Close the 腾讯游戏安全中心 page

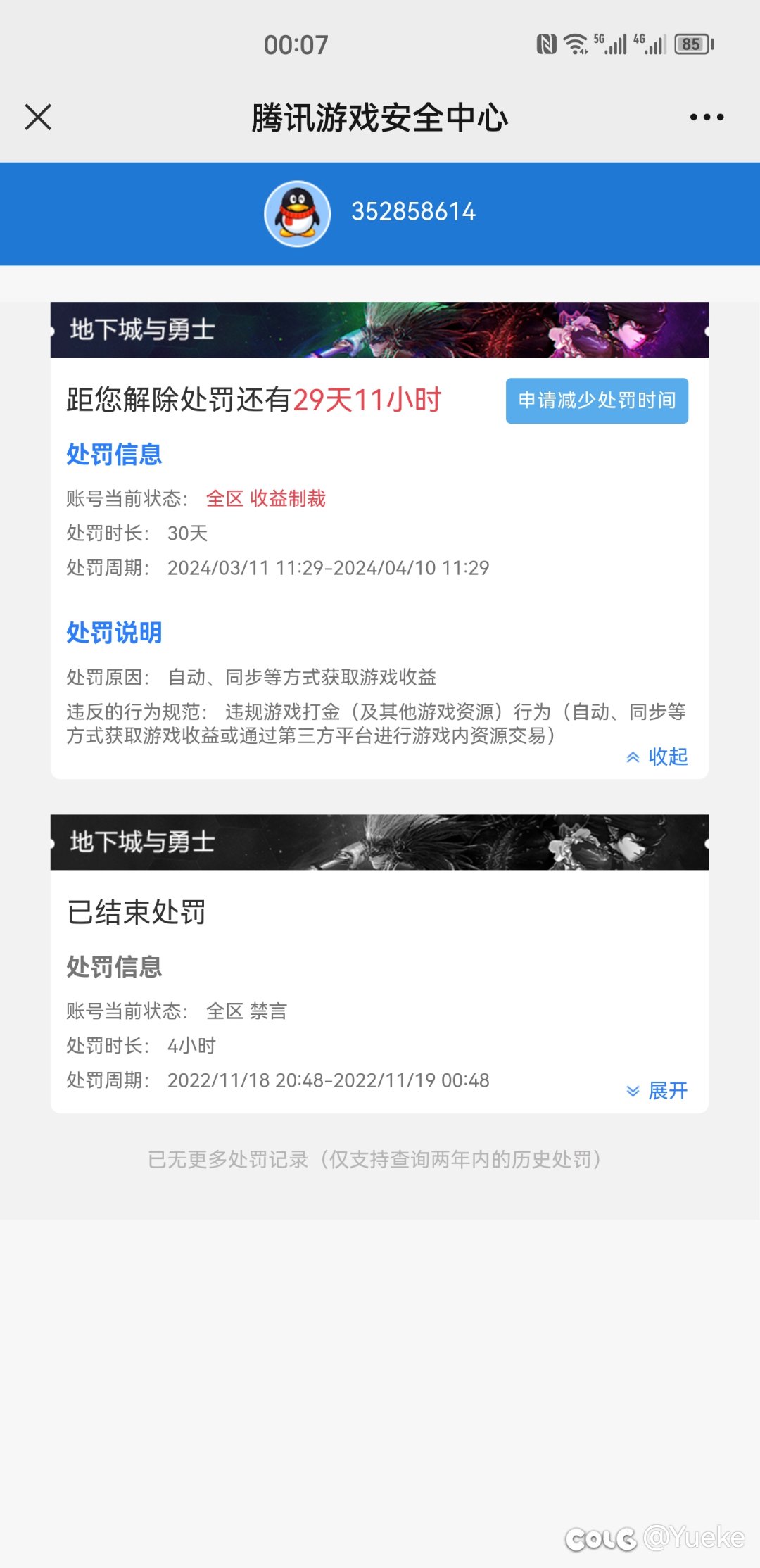[x=38, y=117]
